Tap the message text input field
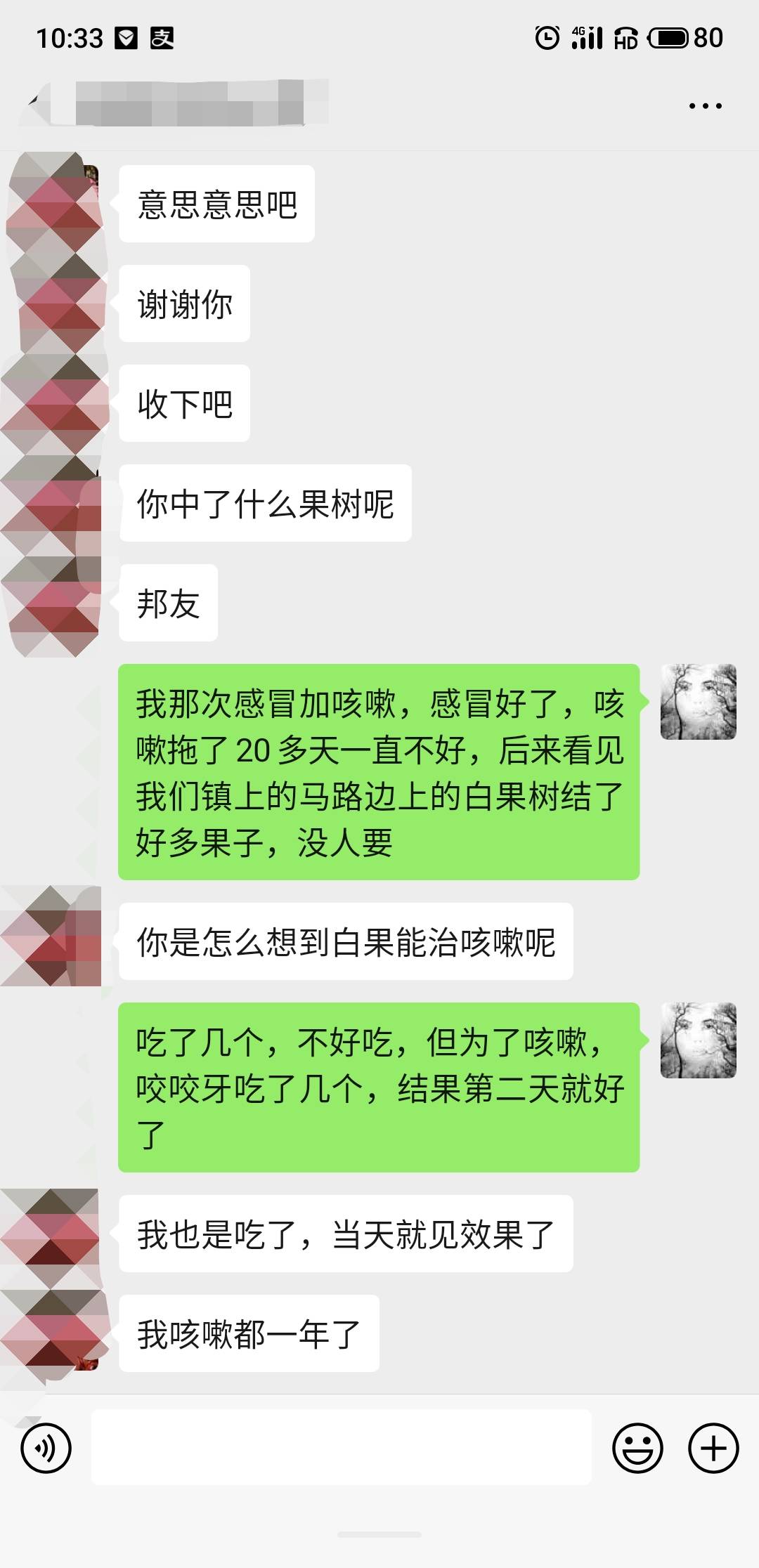759x1568 pixels. pos(341,1447)
